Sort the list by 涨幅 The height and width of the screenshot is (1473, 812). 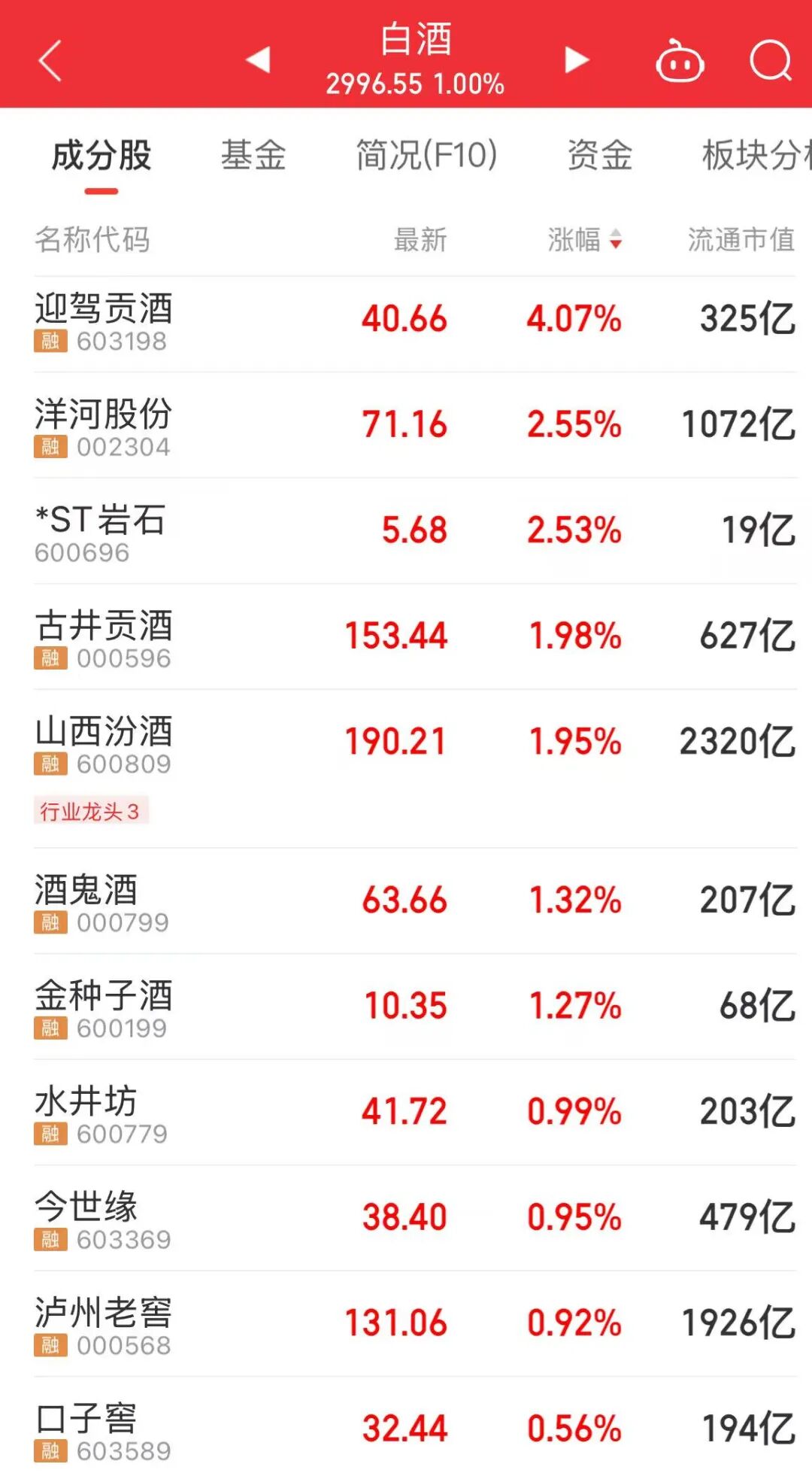(584, 240)
